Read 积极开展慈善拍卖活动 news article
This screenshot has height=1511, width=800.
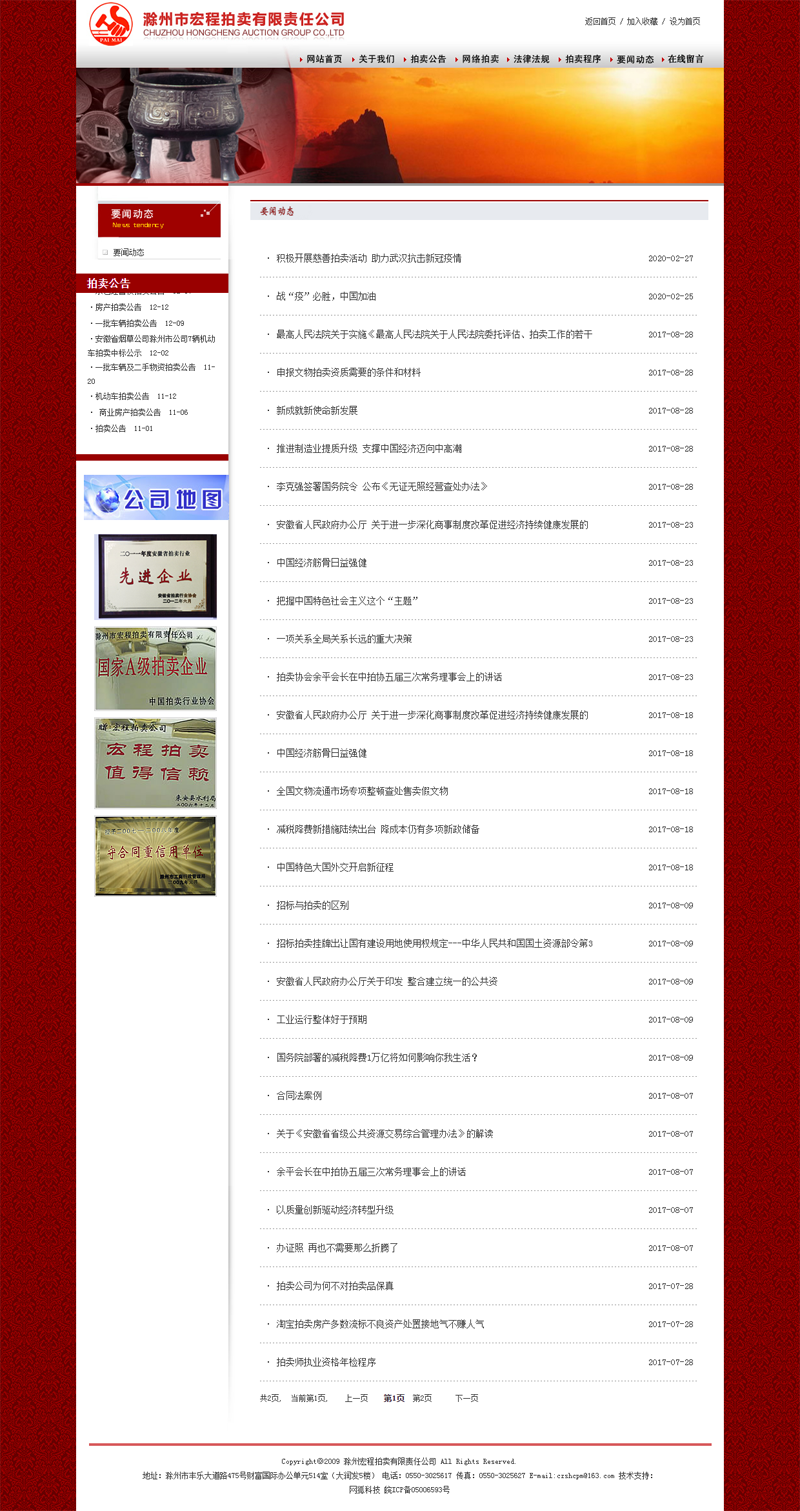(x=368, y=258)
